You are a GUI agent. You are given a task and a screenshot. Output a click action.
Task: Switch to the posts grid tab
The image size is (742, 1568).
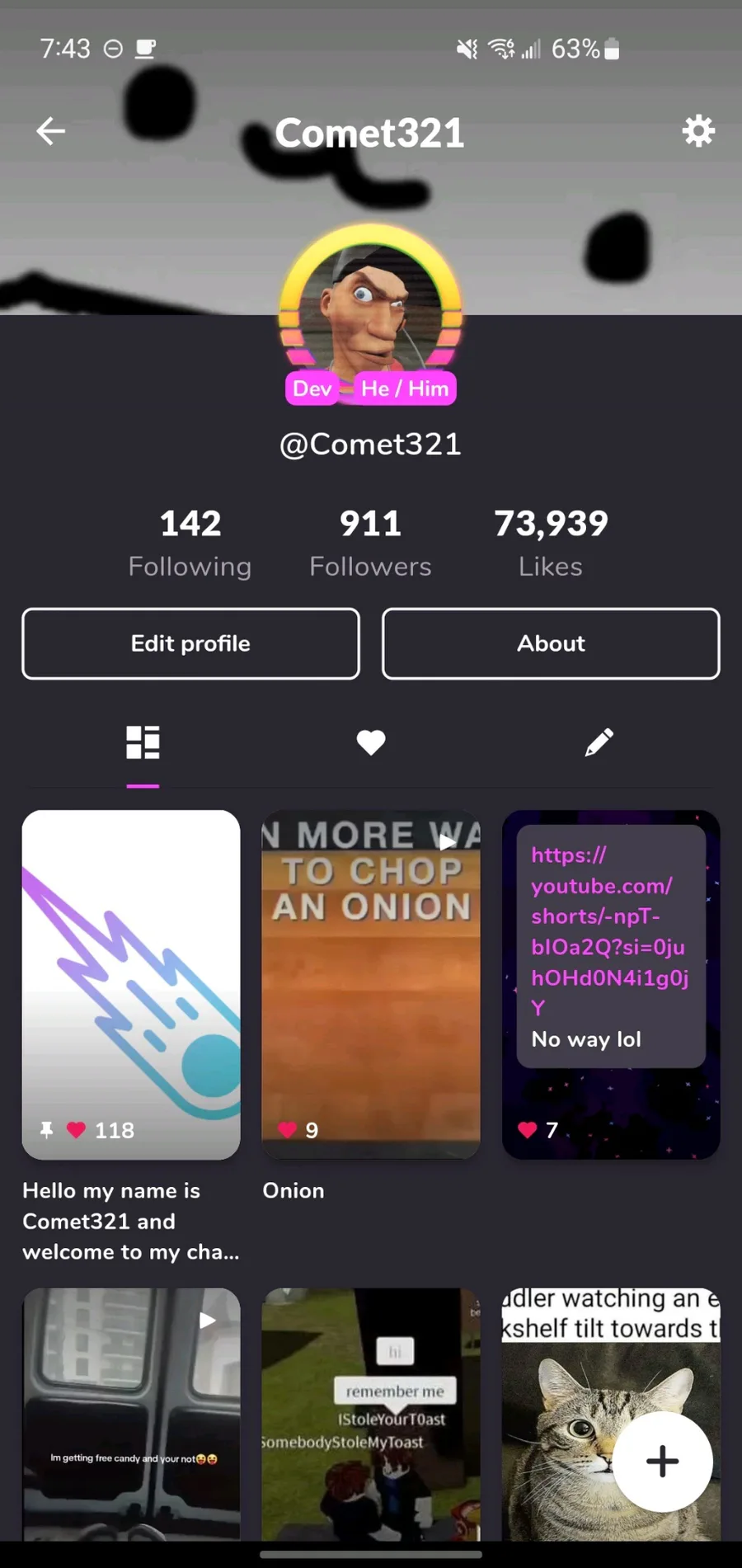(143, 742)
